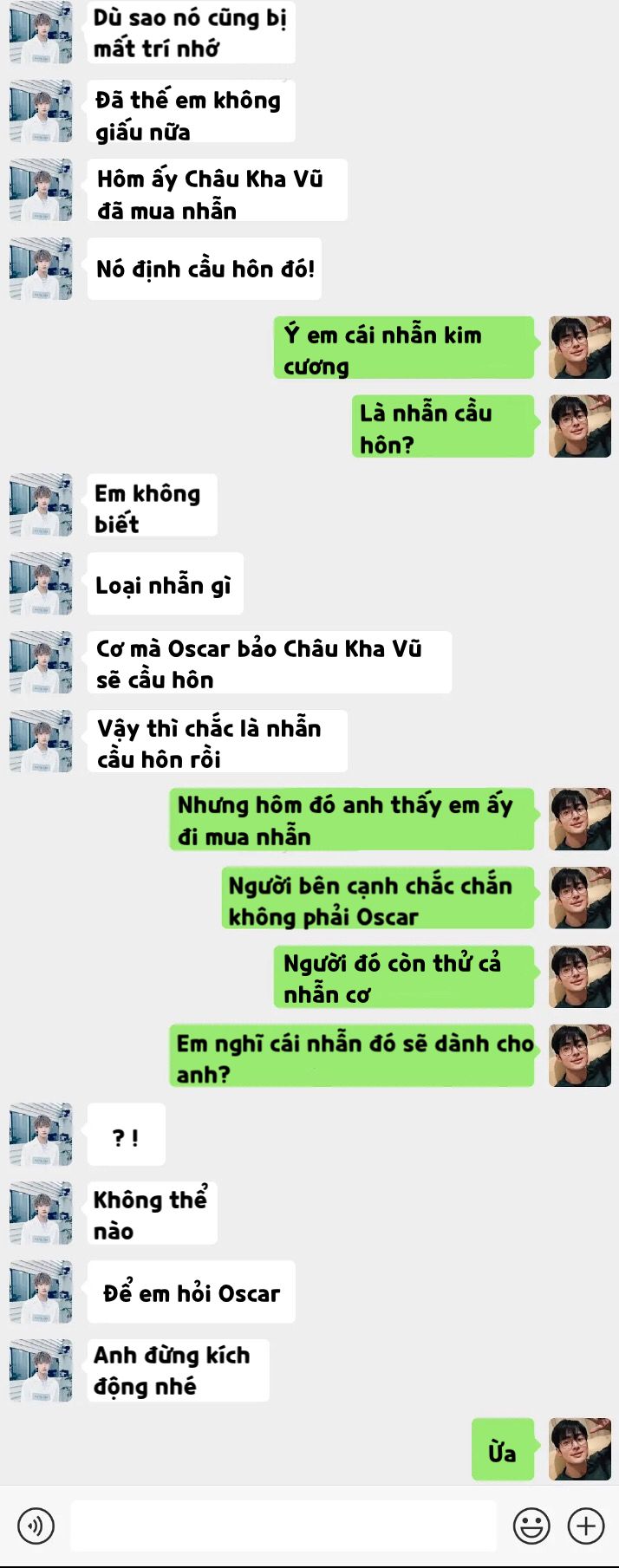Open own avatar beside the 'Ừa' message
619x1568 pixels.
(x=580, y=1449)
